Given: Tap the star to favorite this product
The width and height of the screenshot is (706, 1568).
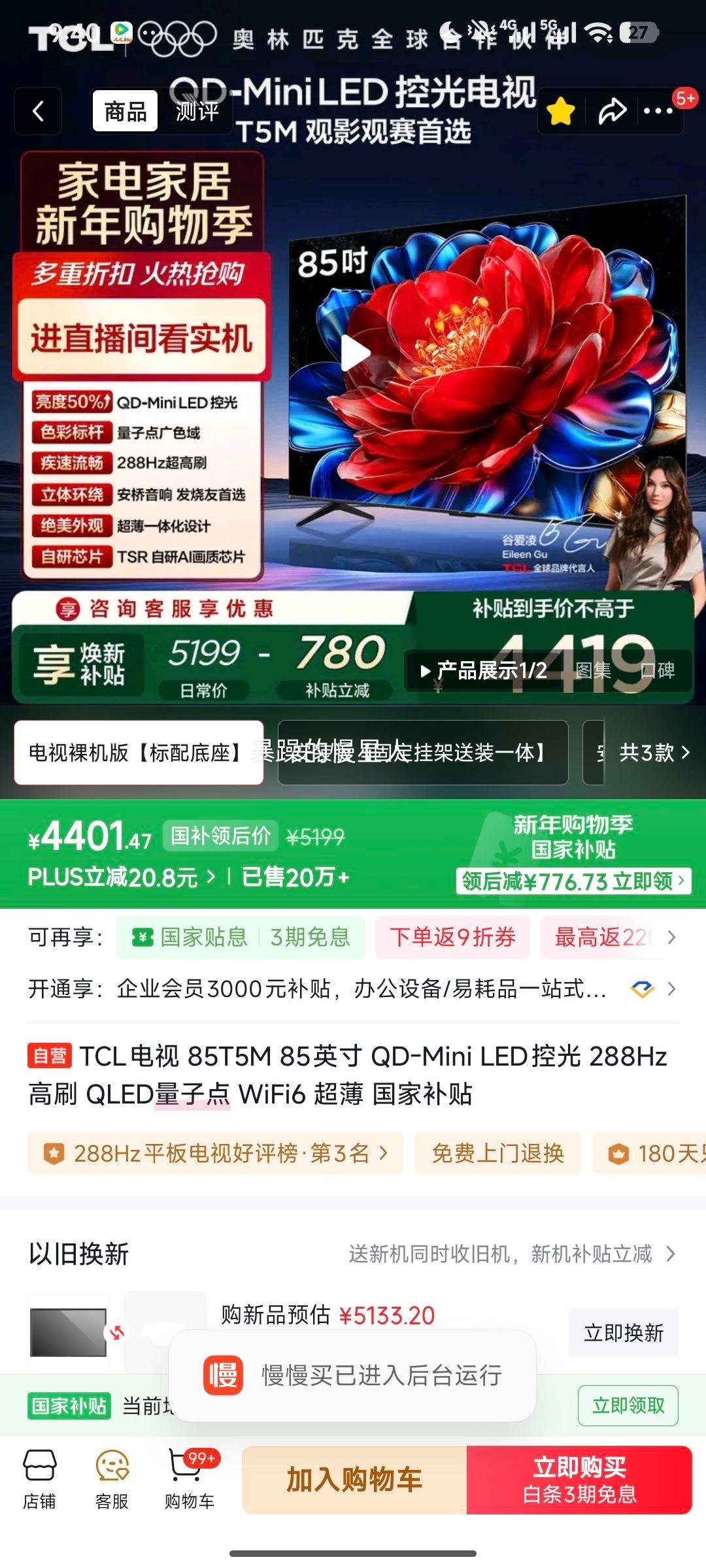Looking at the screenshot, I should (x=561, y=111).
